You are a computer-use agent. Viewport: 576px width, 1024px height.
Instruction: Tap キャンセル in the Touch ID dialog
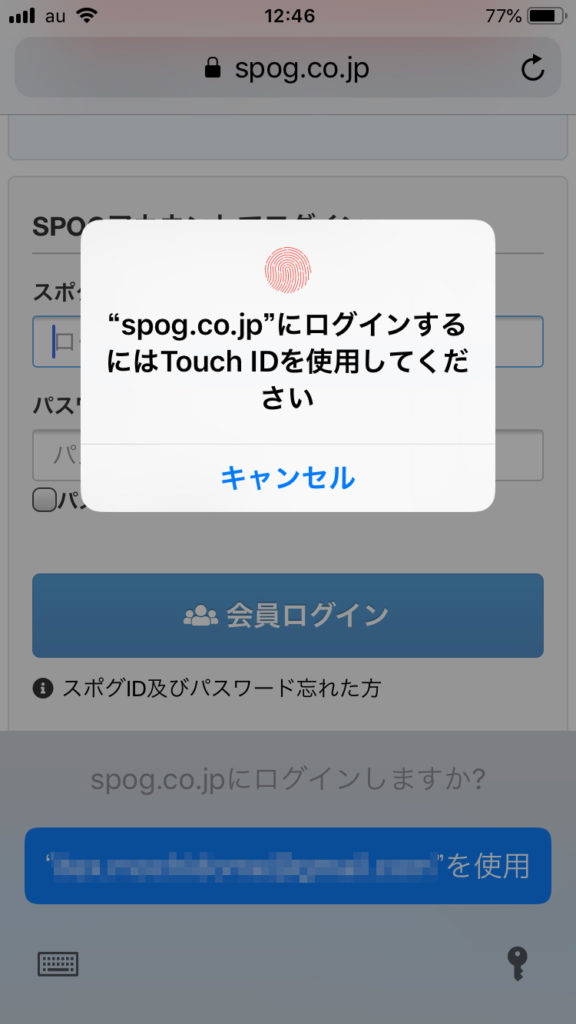point(287,478)
